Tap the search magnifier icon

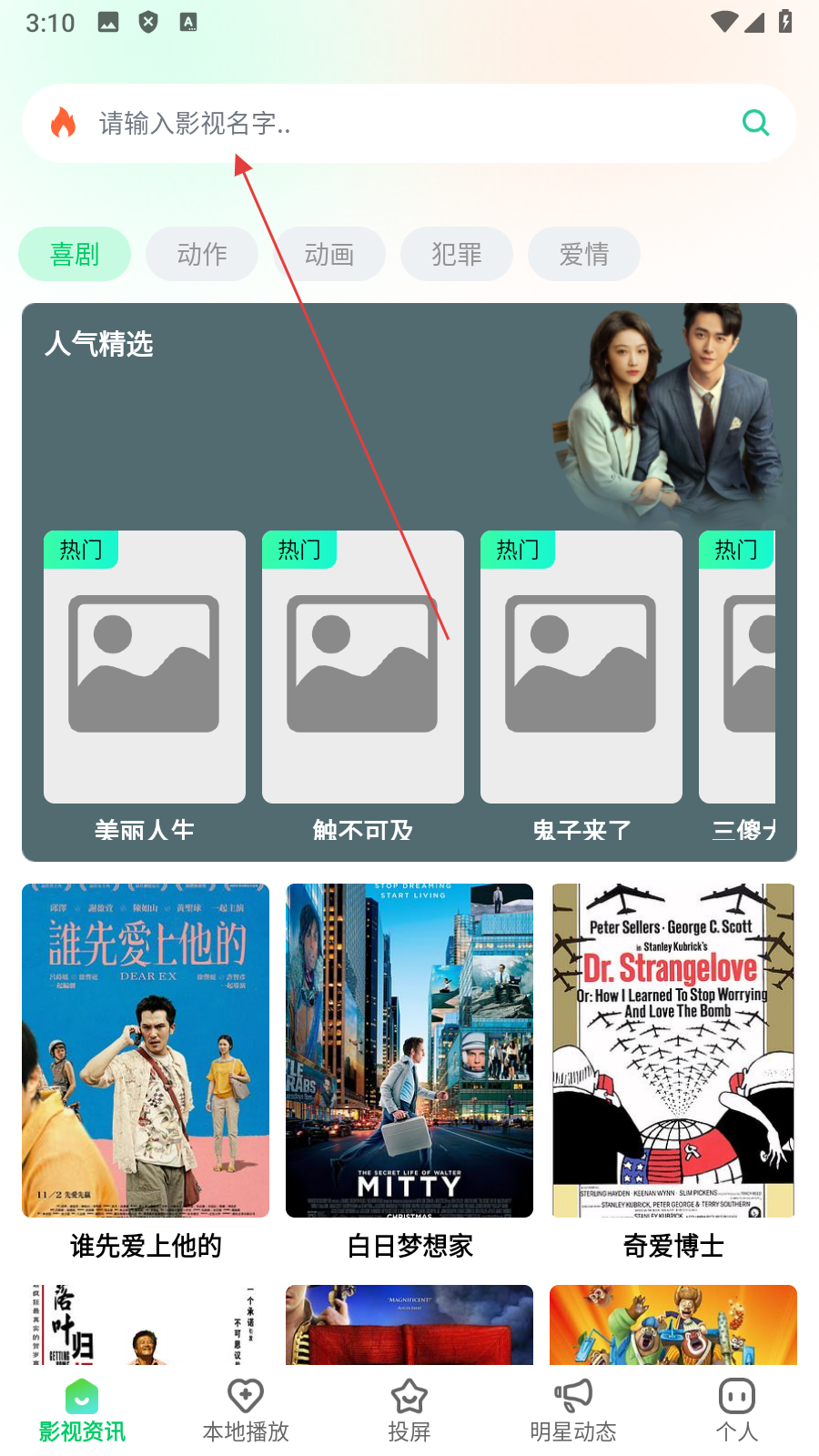755,123
